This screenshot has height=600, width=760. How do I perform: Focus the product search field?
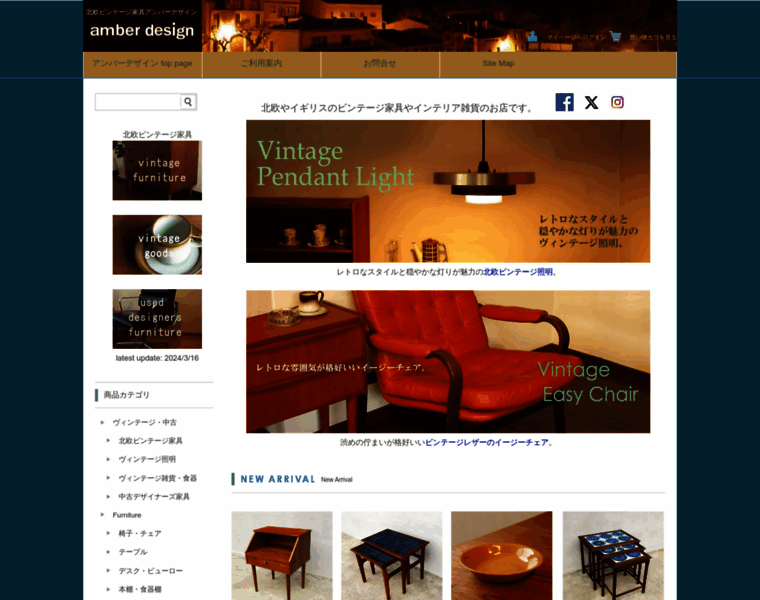coord(138,102)
